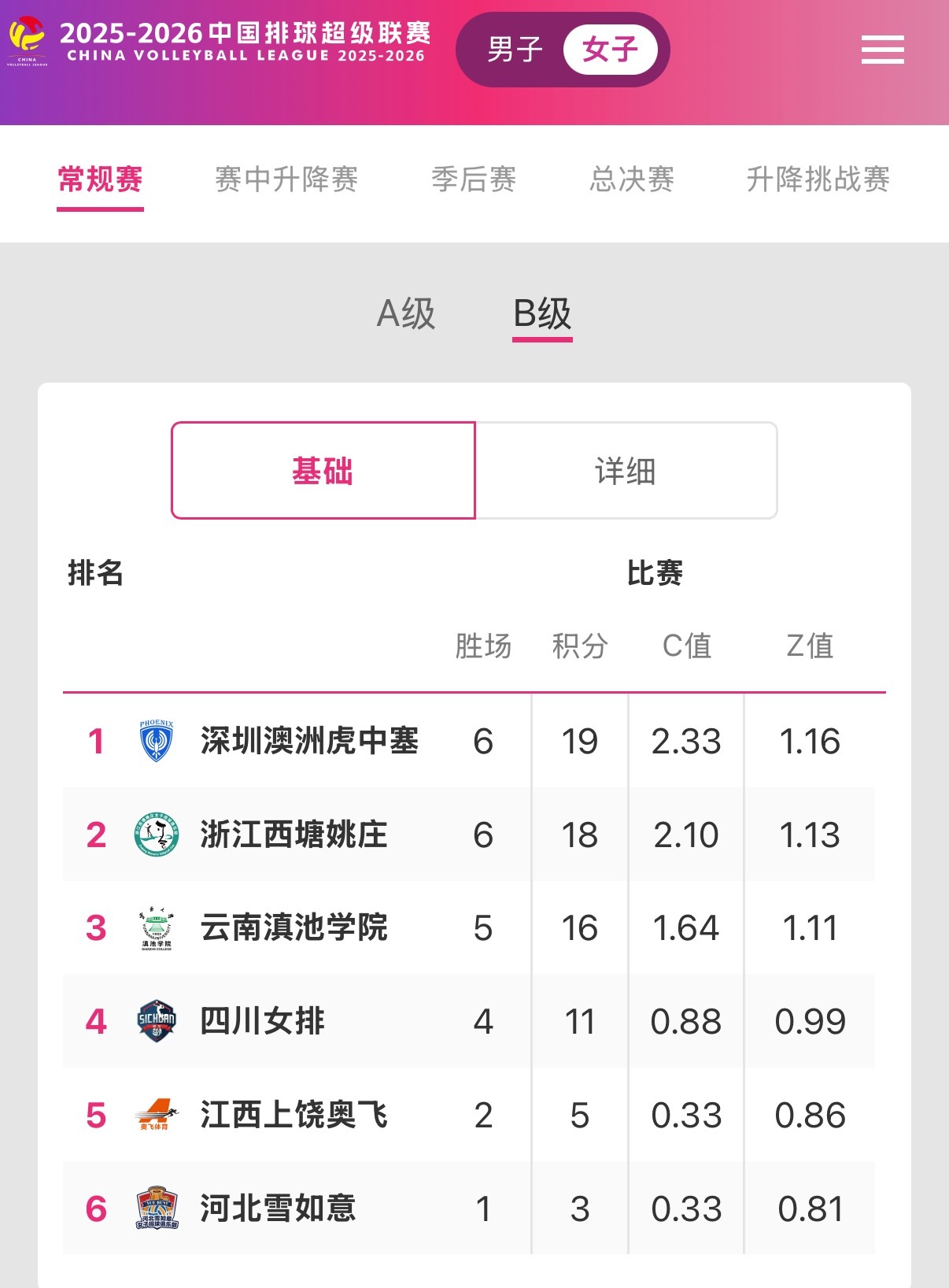This screenshot has height=1288, width=949.
Task: Open the 升降挑战赛 section
Action: [x=818, y=180]
